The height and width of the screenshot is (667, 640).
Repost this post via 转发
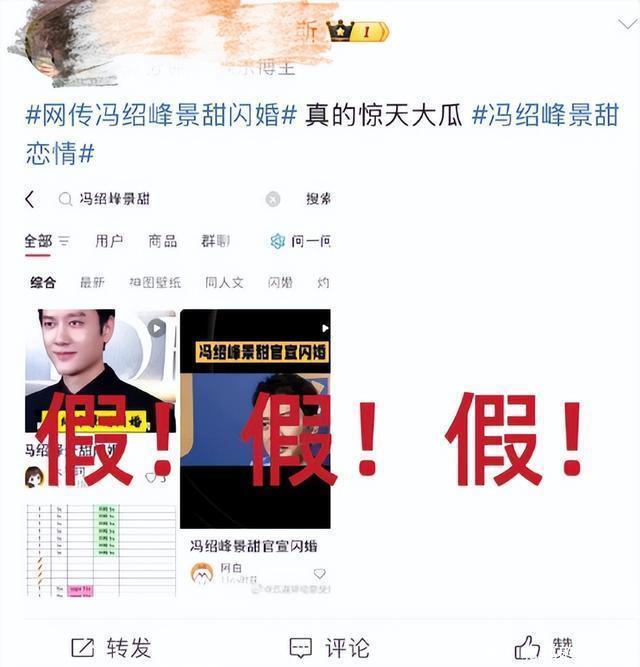pyautogui.click(x=110, y=647)
